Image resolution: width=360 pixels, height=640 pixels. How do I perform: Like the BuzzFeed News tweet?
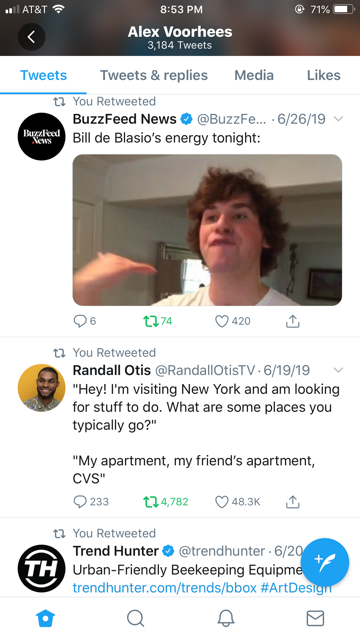pyautogui.click(x=232, y=322)
